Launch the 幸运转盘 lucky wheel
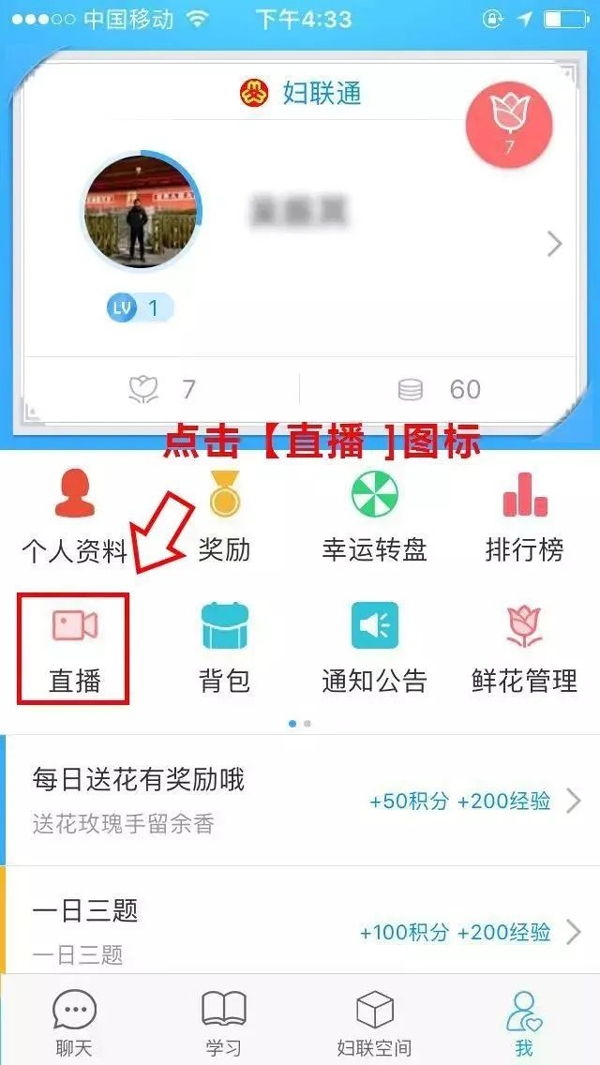The image size is (600, 1065). click(374, 517)
